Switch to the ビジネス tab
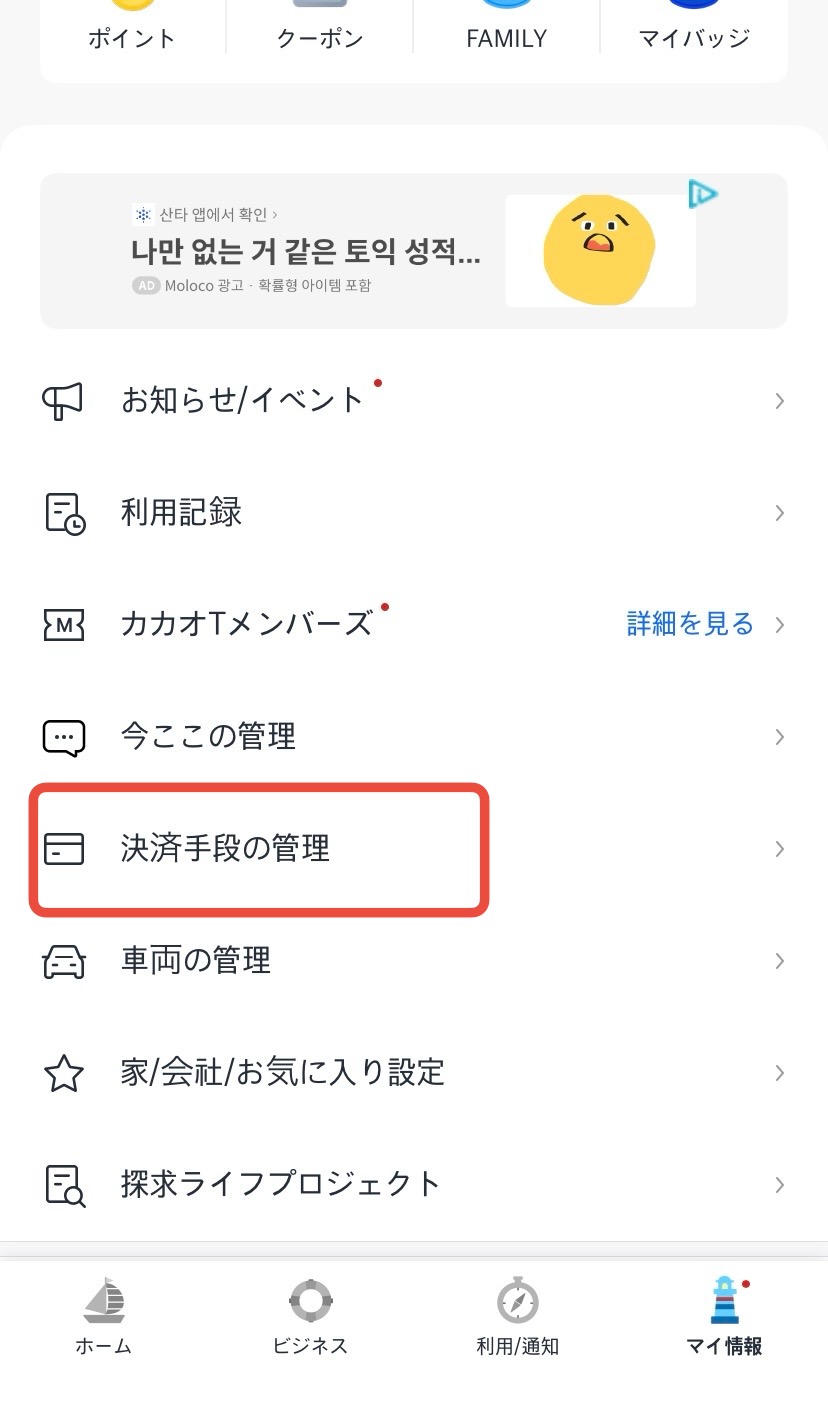This screenshot has width=828, height=1402. pyautogui.click(x=310, y=1315)
